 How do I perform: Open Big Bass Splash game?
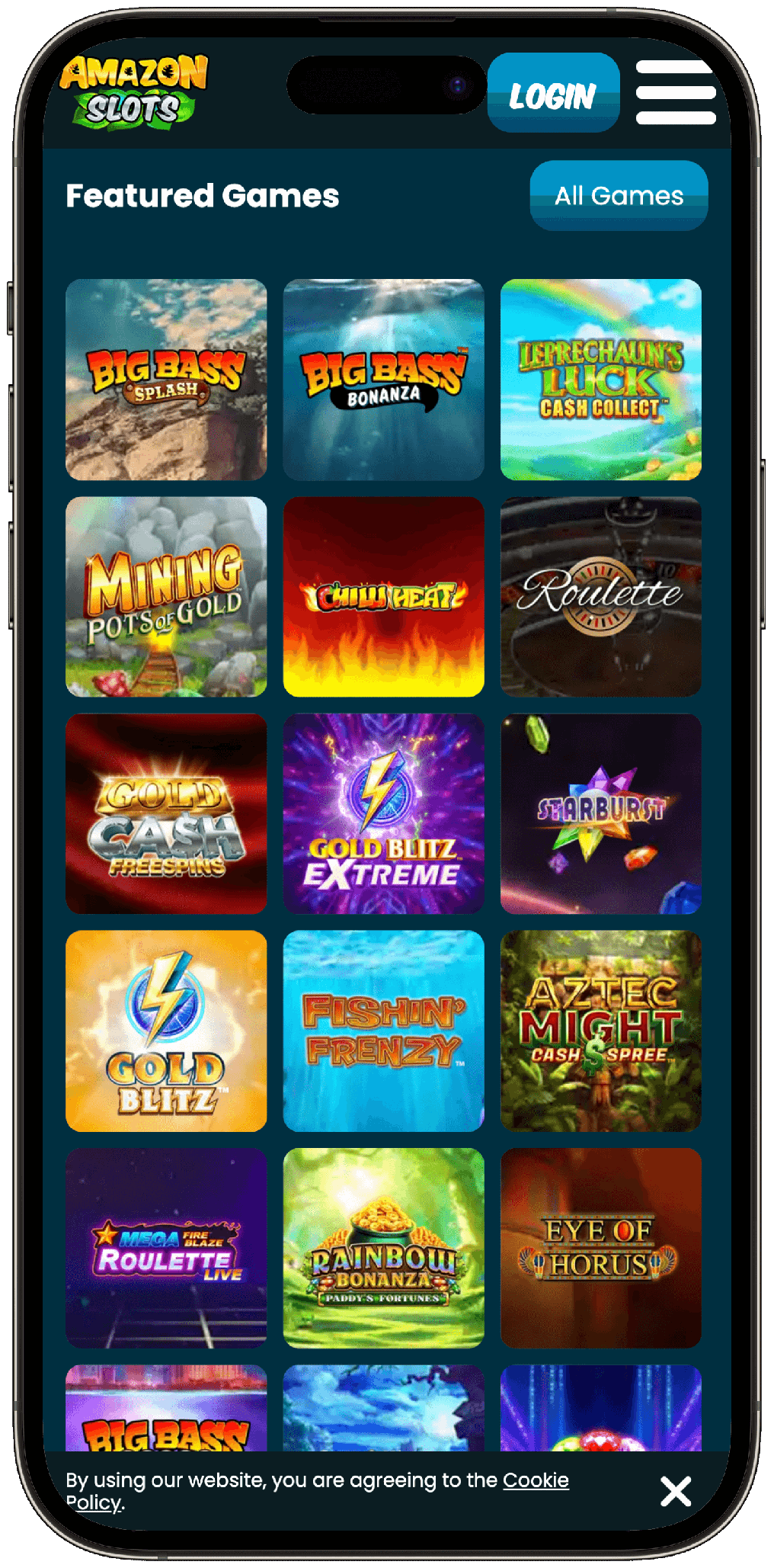coord(166,380)
